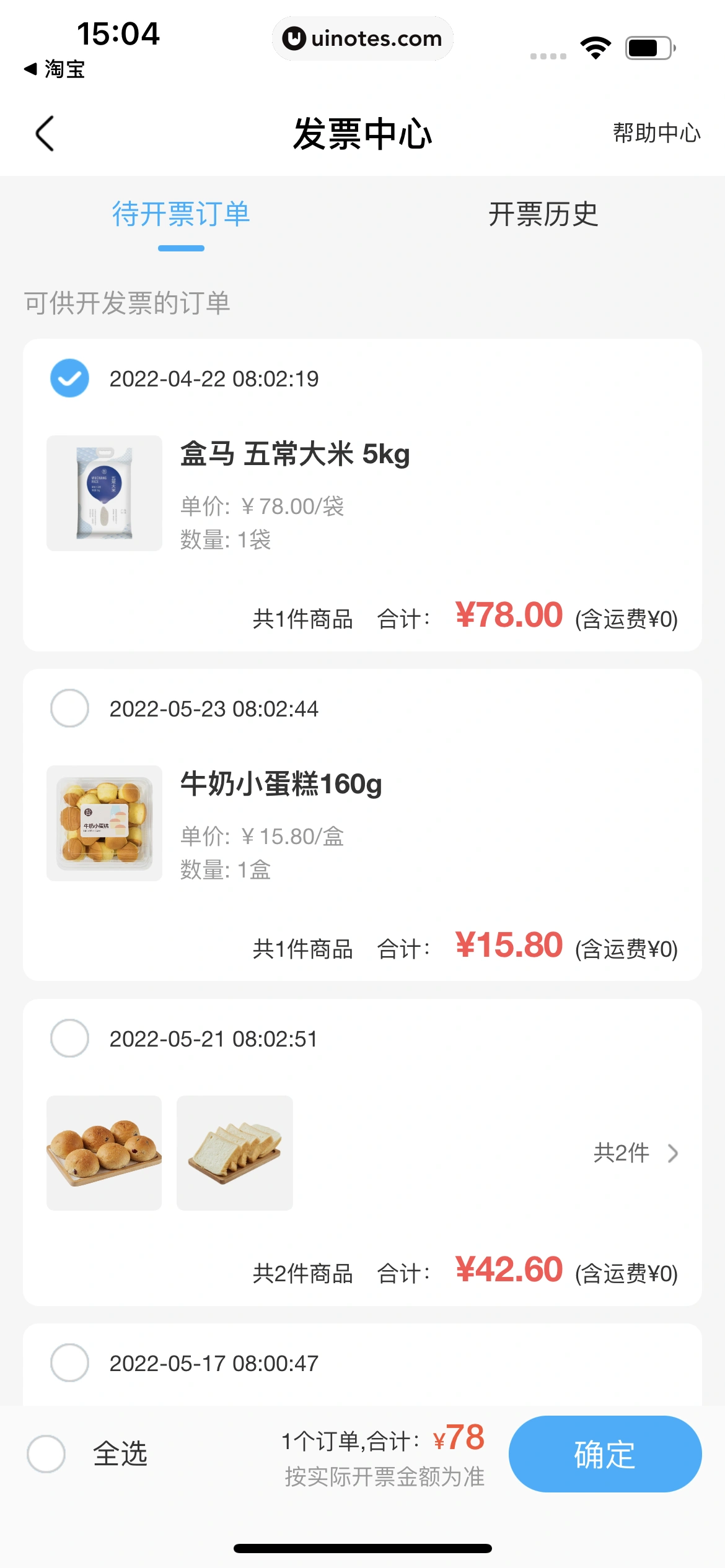Screen dimensions: 725x1568
Task: Open the uinotes.com pill at top
Action: coord(362,38)
